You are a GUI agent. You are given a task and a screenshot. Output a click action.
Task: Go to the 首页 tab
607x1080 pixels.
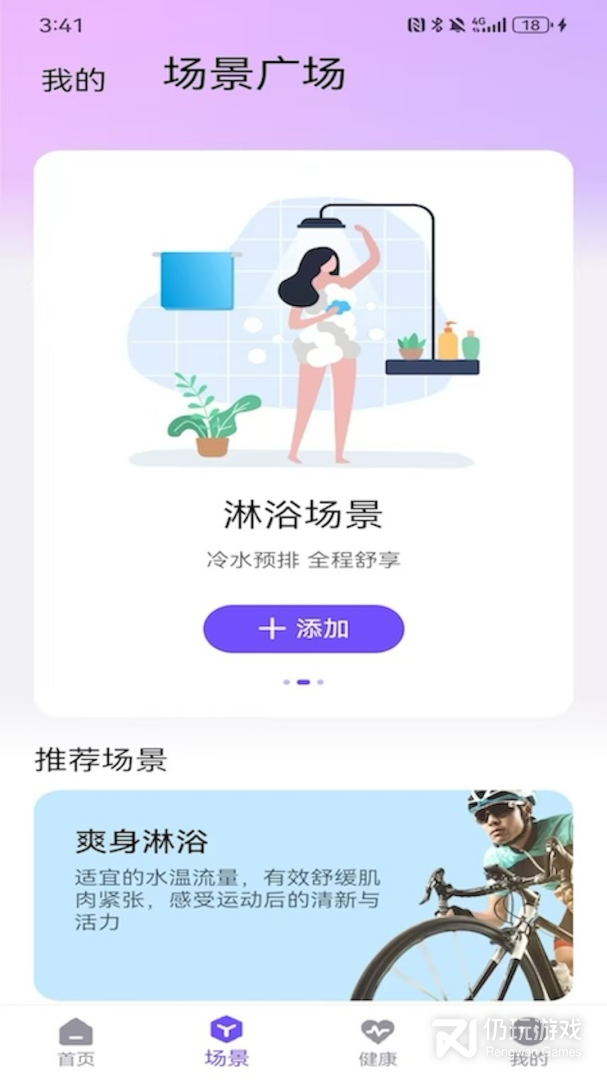pyautogui.click(x=76, y=1041)
